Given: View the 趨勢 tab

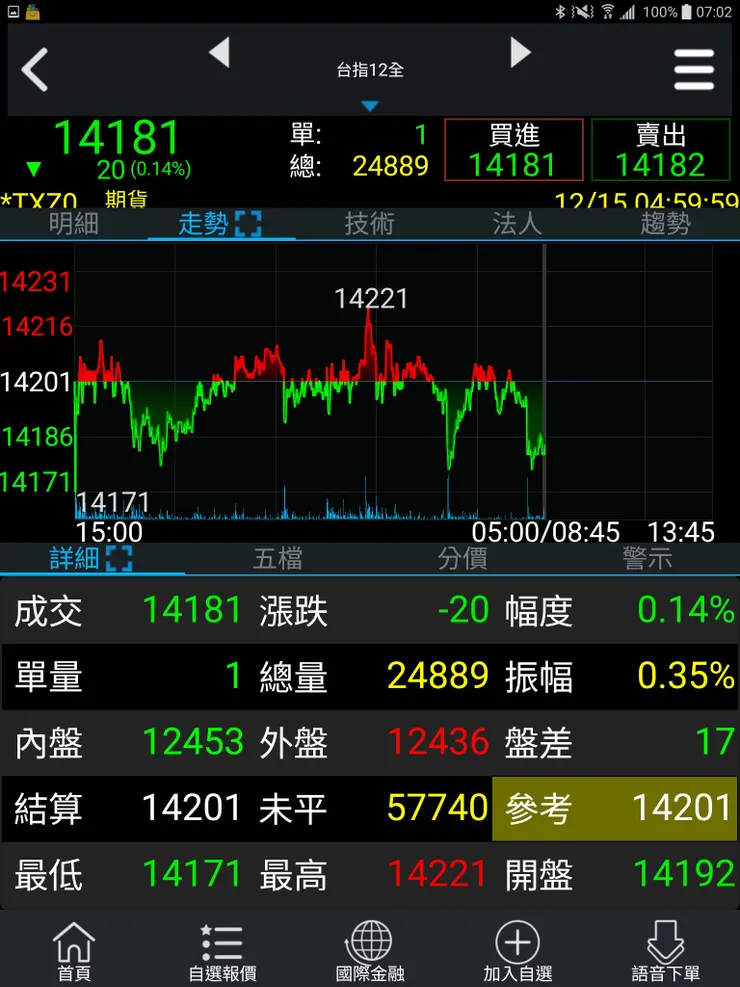Looking at the screenshot, I should (665, 224).
